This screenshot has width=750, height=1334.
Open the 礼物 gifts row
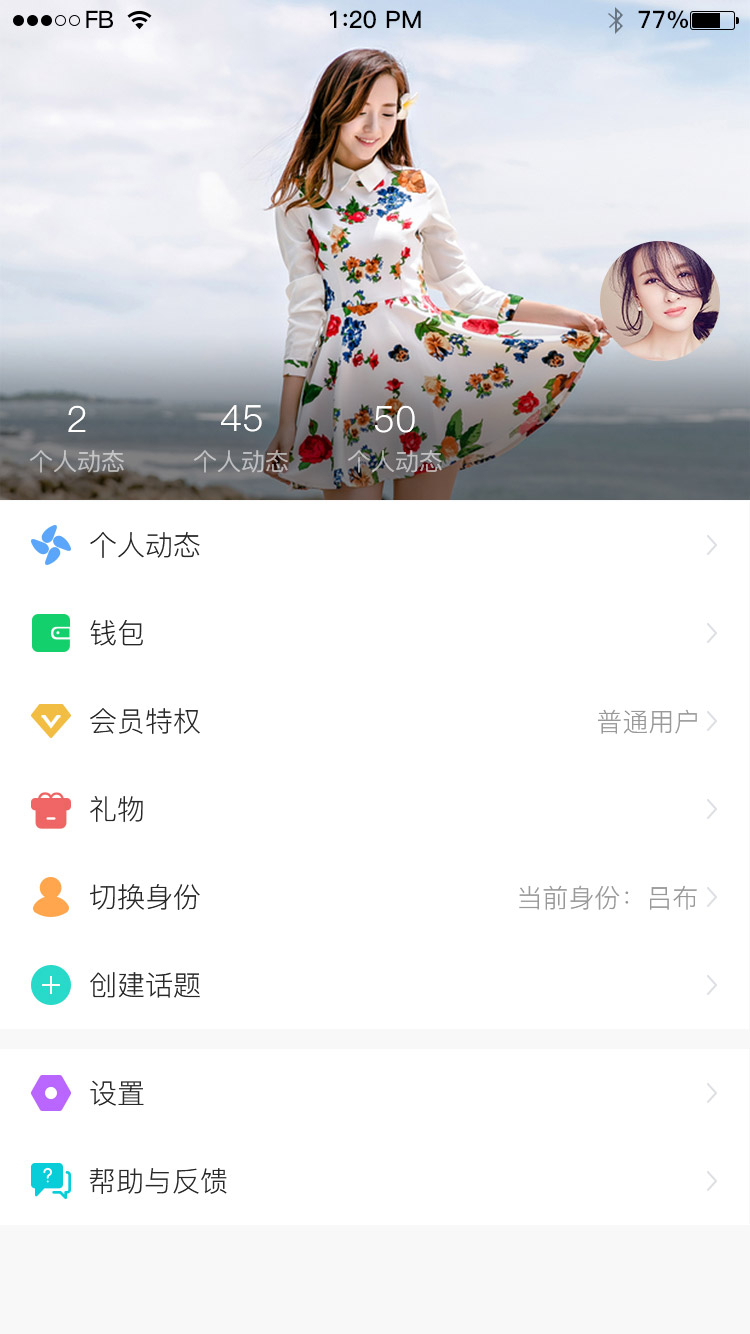375,809
